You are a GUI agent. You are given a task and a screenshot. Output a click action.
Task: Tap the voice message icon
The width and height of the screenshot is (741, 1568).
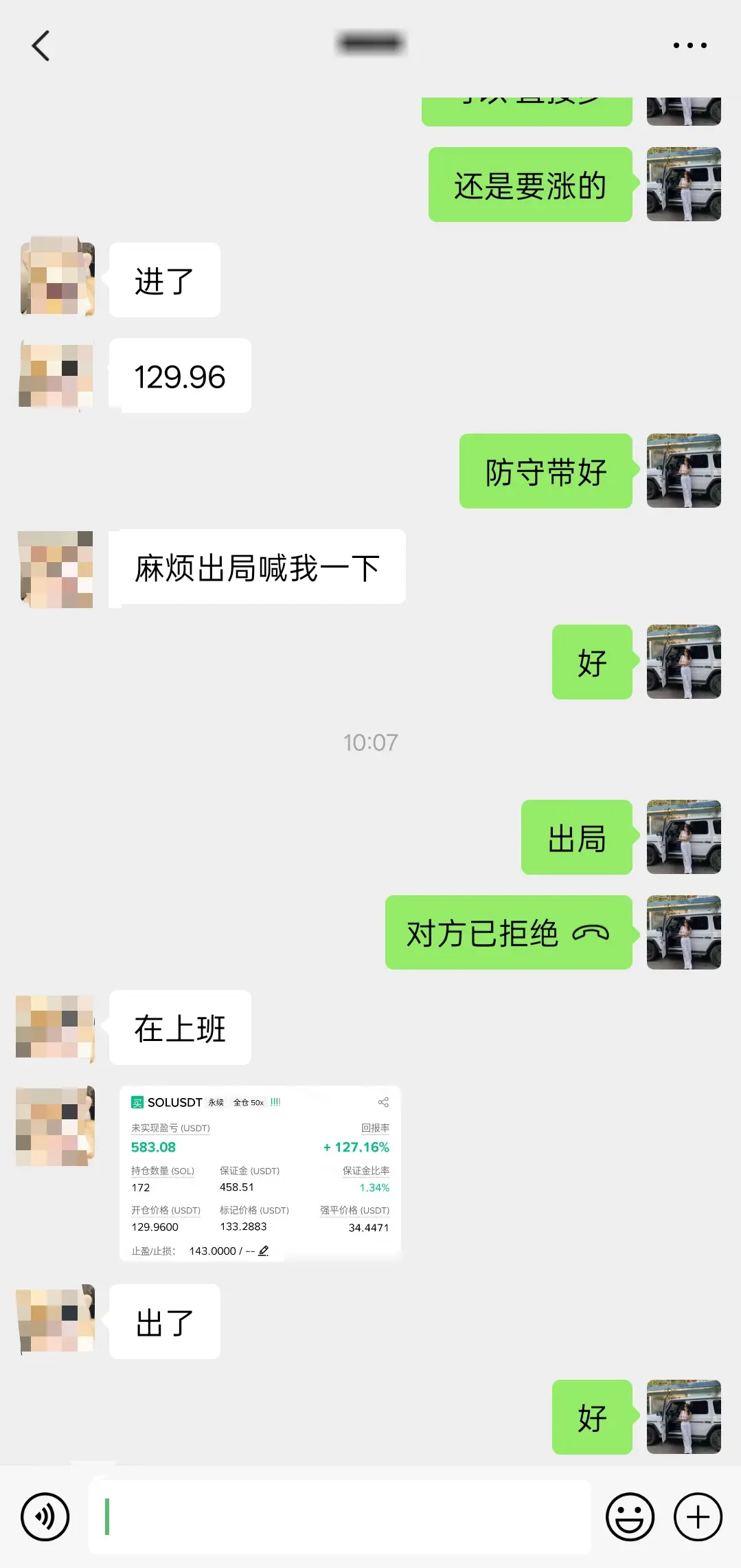click(x=44, y=1515)
